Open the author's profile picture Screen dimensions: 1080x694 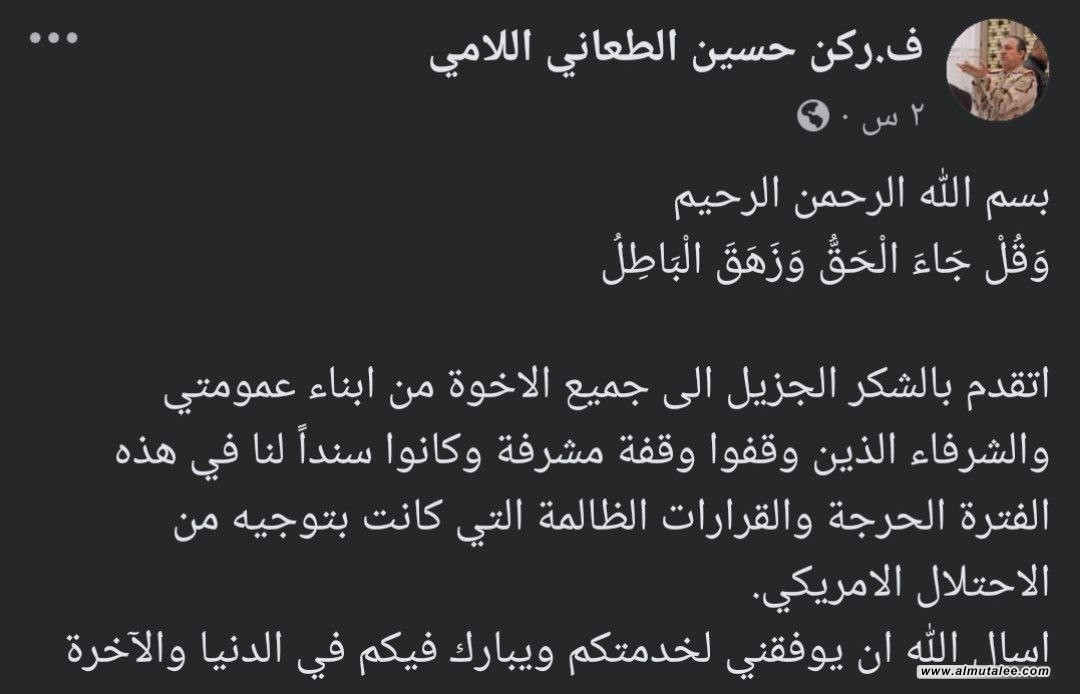pyautogui.click(x=997, y=71)
